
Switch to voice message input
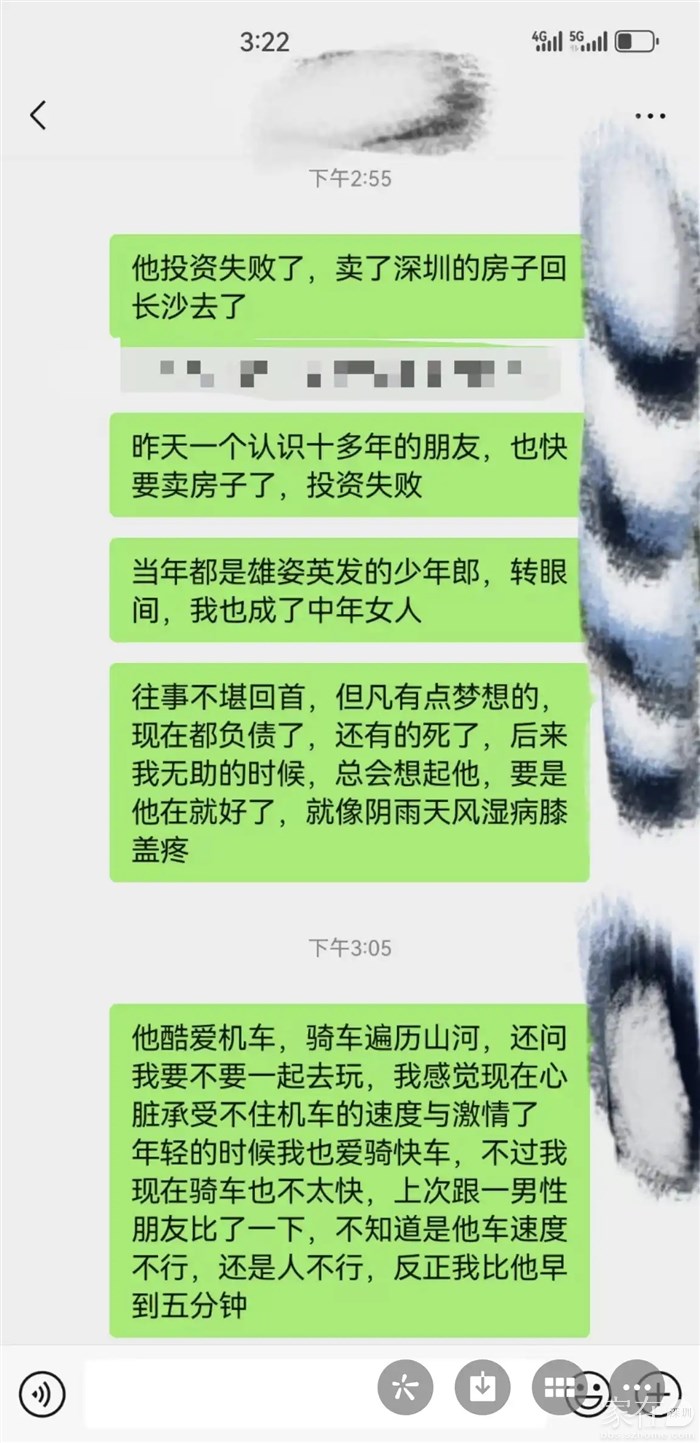coord(41,1390)
